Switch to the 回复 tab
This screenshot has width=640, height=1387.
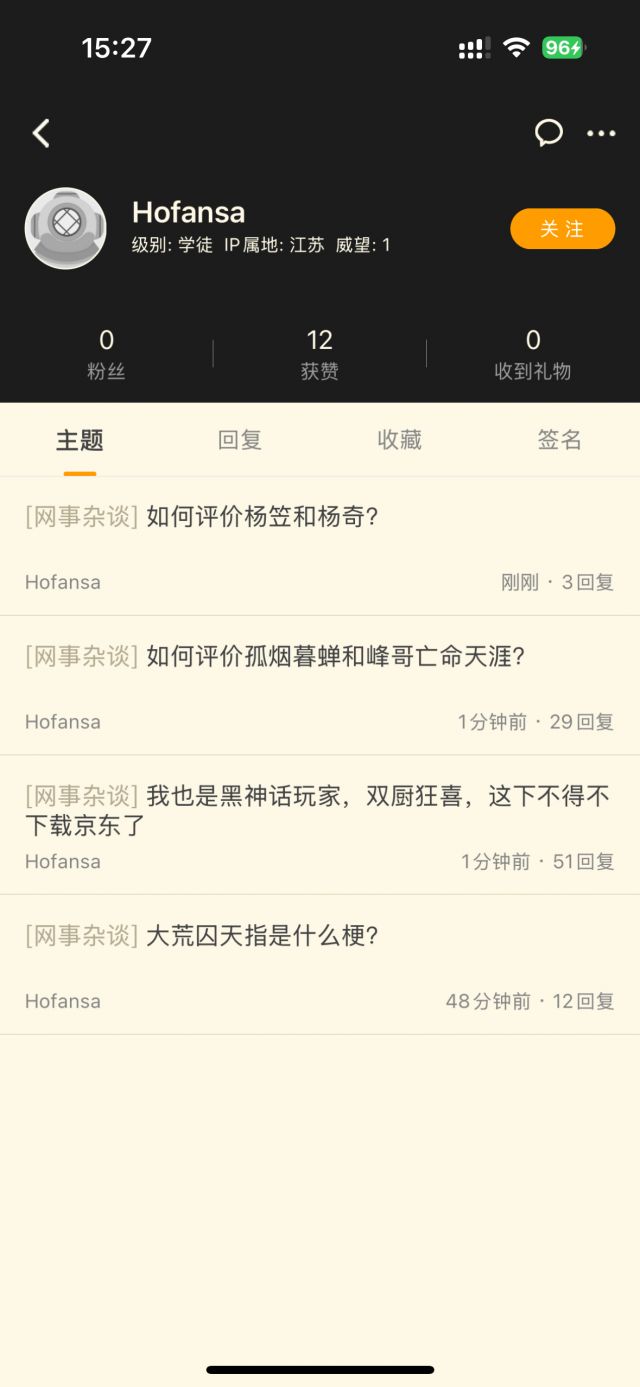240,440
